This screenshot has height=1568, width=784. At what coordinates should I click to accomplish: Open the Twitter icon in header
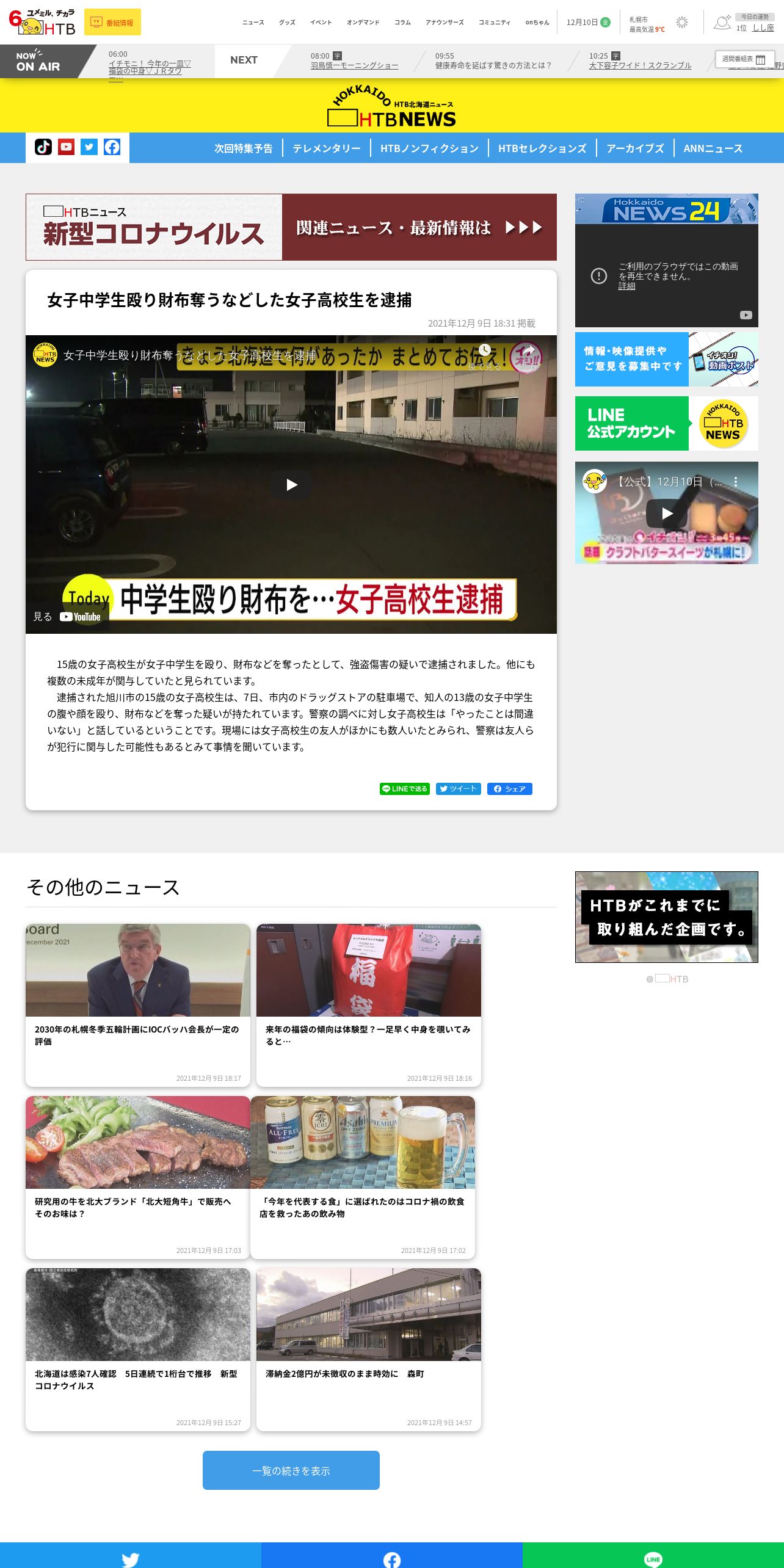coord(89,147)
